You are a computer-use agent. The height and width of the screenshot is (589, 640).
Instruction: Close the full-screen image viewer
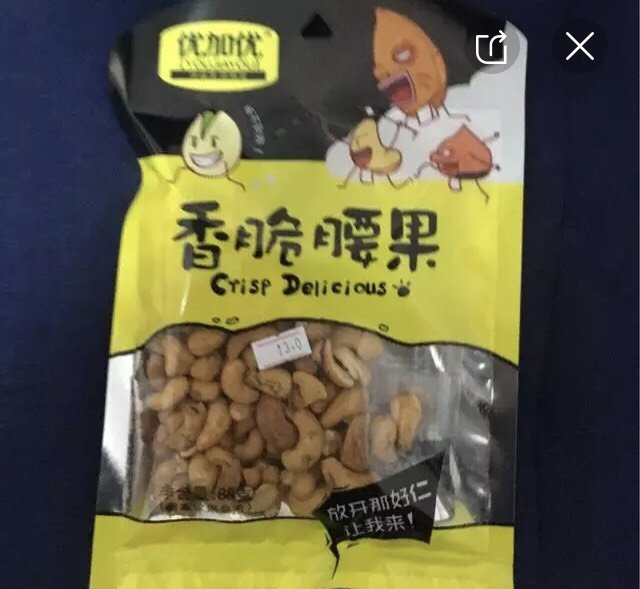pyautogui.click(x=580, y=46)
